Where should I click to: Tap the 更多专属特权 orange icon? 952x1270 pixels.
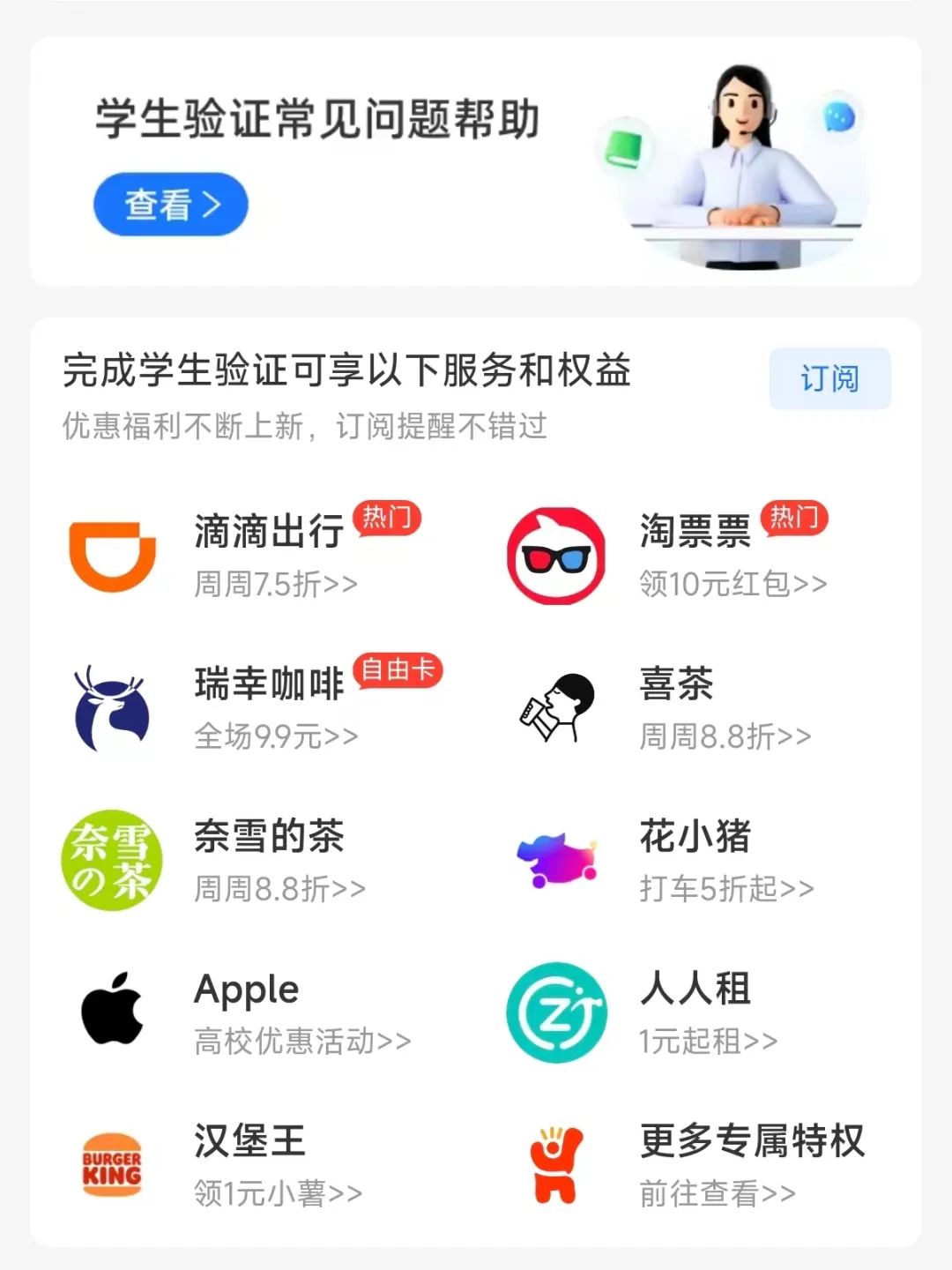click(x=554, y=1164)
